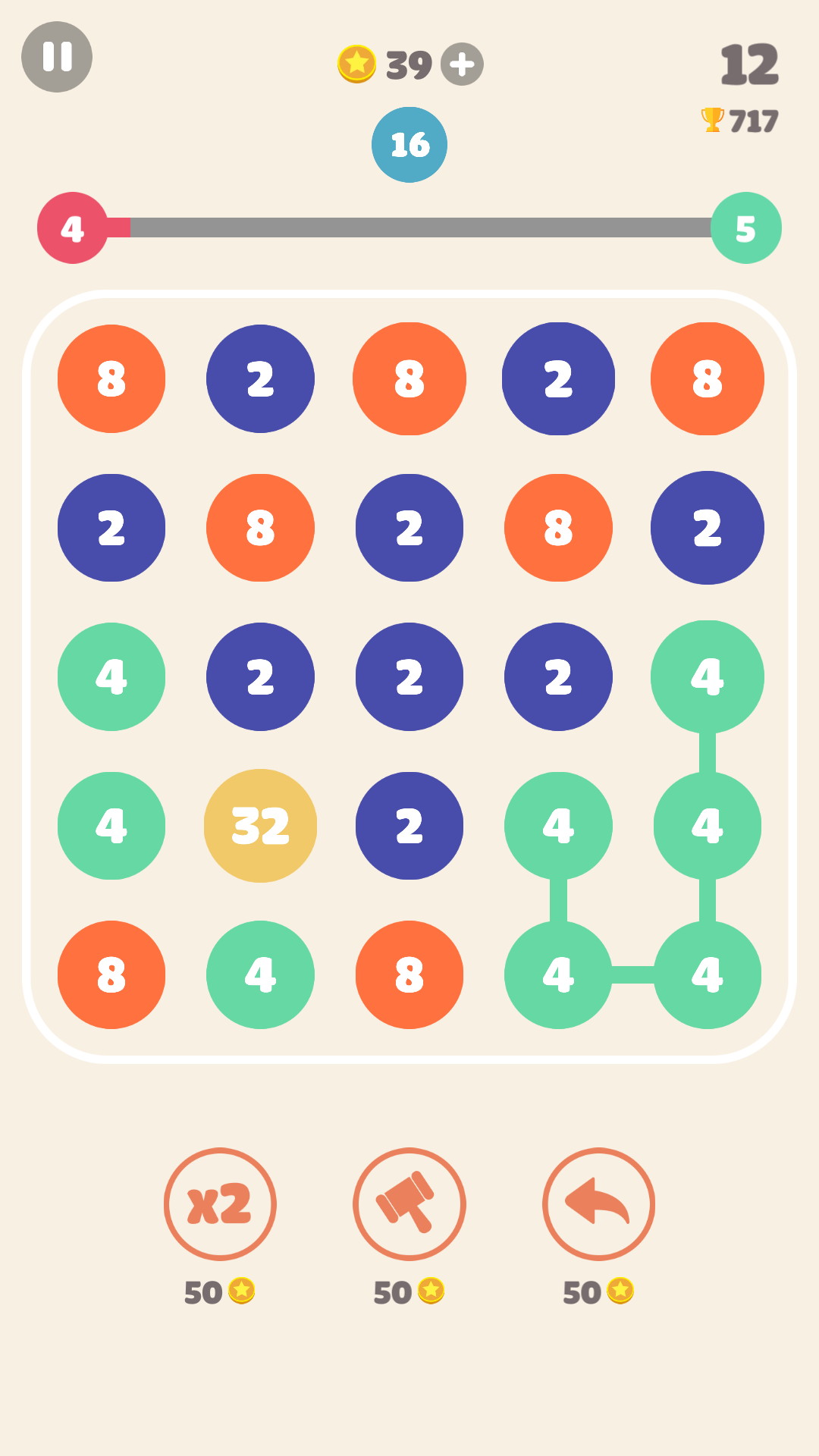The image size is (819, 1456).
Task: Tap the yellow 32 ball
Action: click(260, 826)
